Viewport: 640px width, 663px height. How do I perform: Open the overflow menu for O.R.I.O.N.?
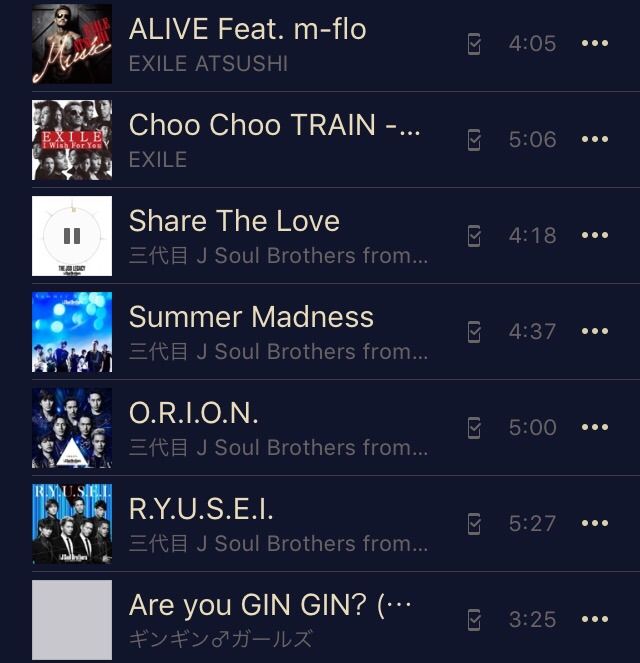(595, 427)
